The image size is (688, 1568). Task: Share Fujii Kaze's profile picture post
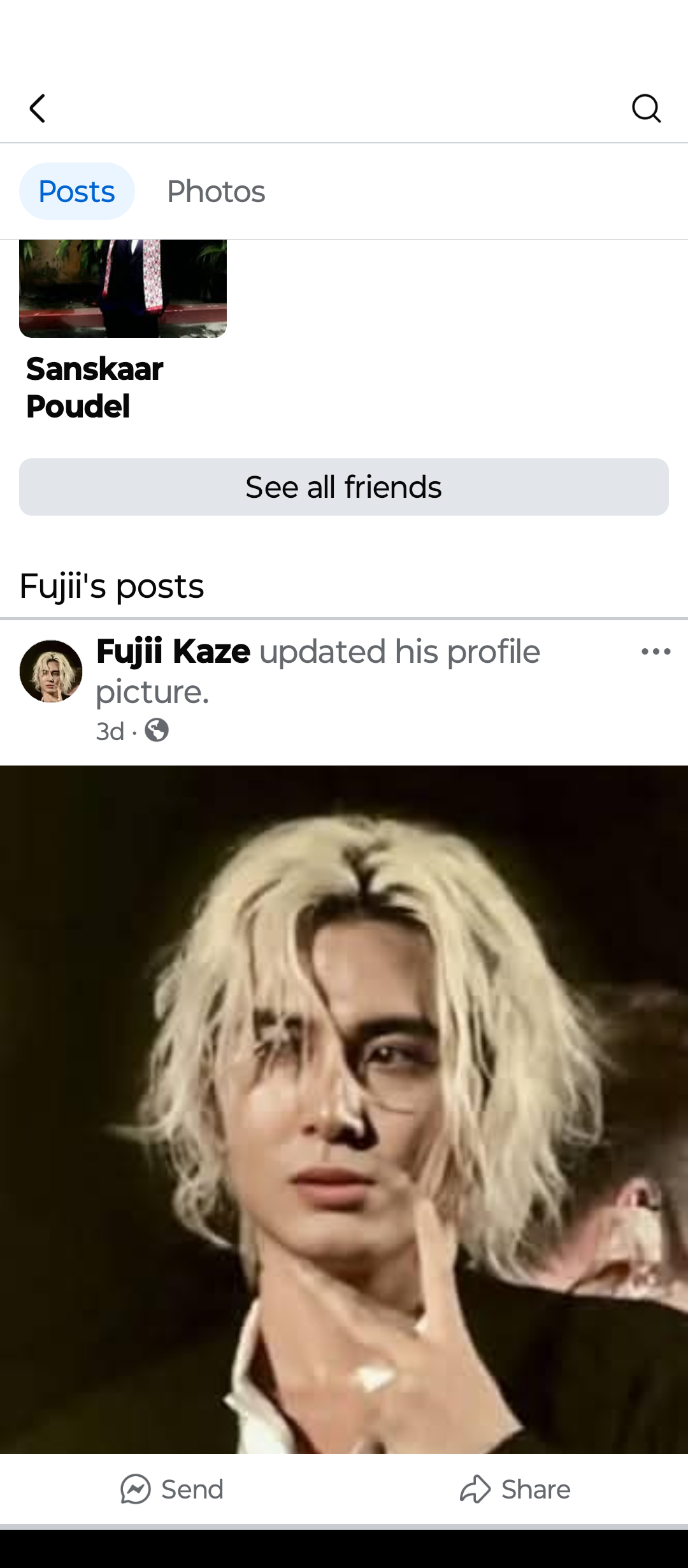coord(515,1490)
